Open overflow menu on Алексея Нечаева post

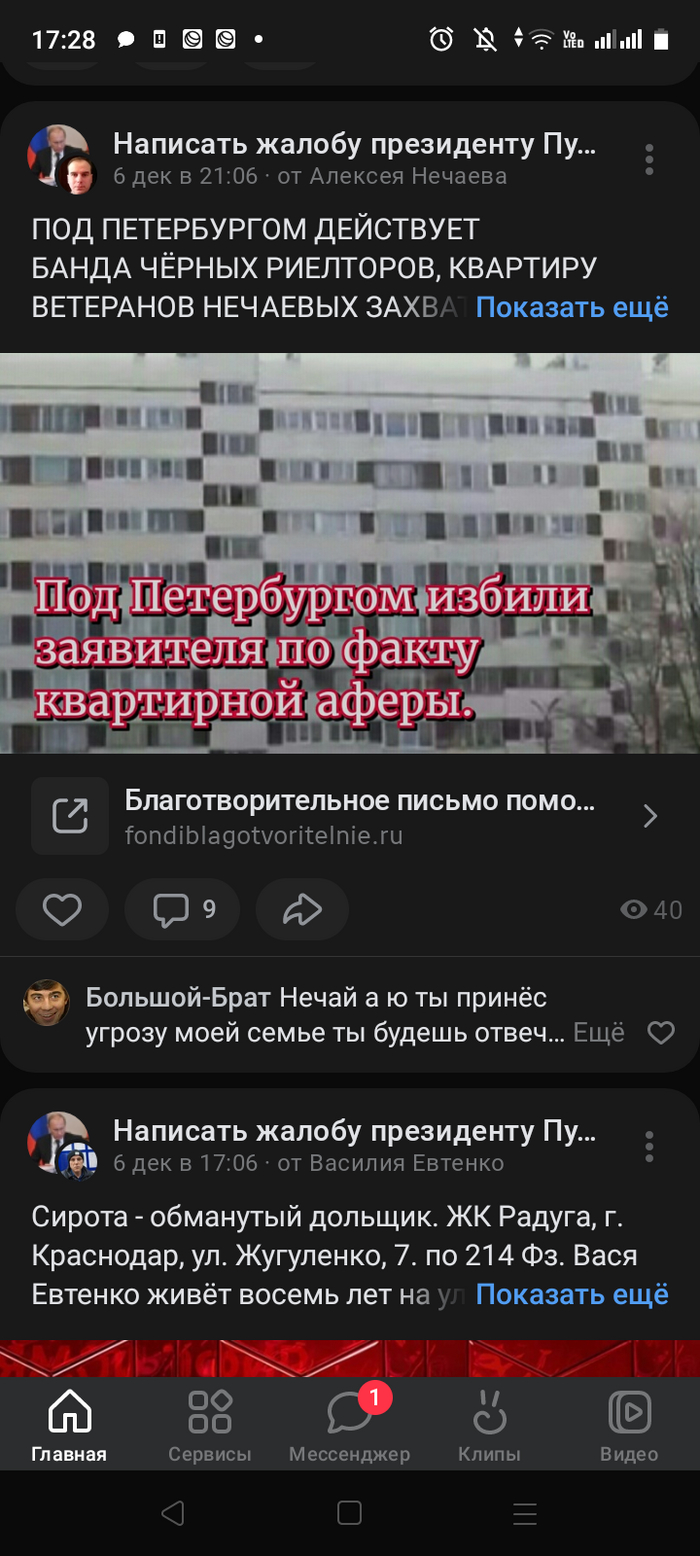(x=649, y=160)
